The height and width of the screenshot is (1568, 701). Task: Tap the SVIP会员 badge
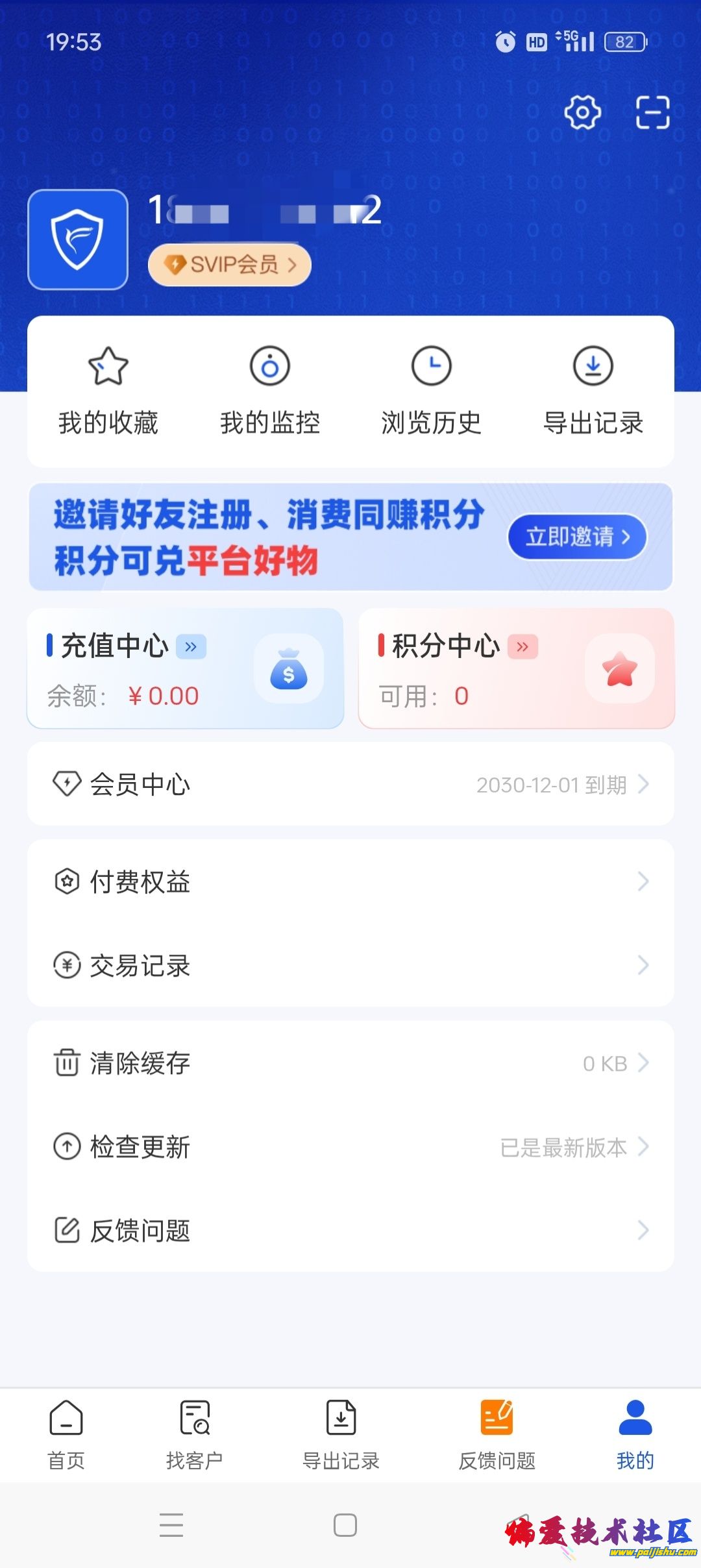point(230,265)
